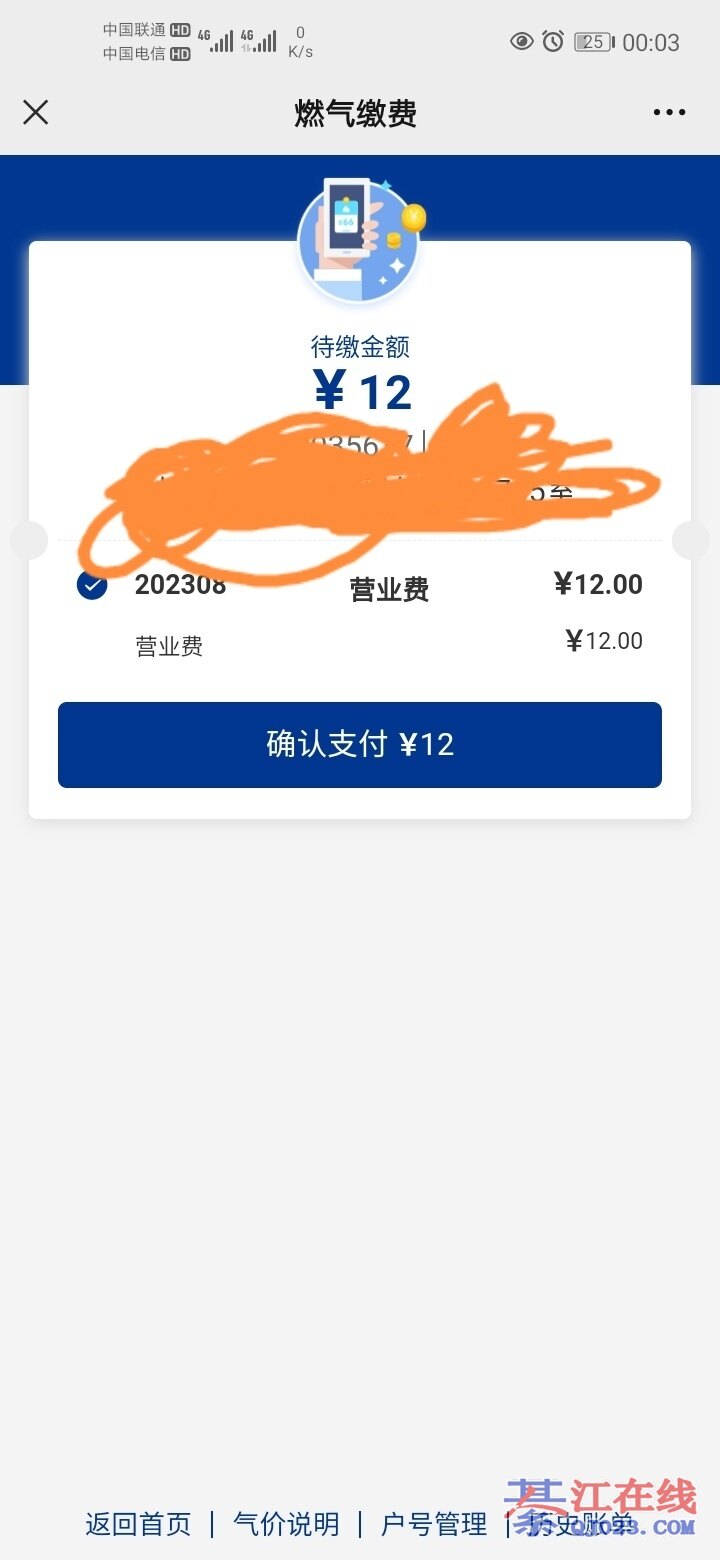Open the three-dot more options menu
The height and width of the screenshot is (1560, 720).
pos(669,112)
